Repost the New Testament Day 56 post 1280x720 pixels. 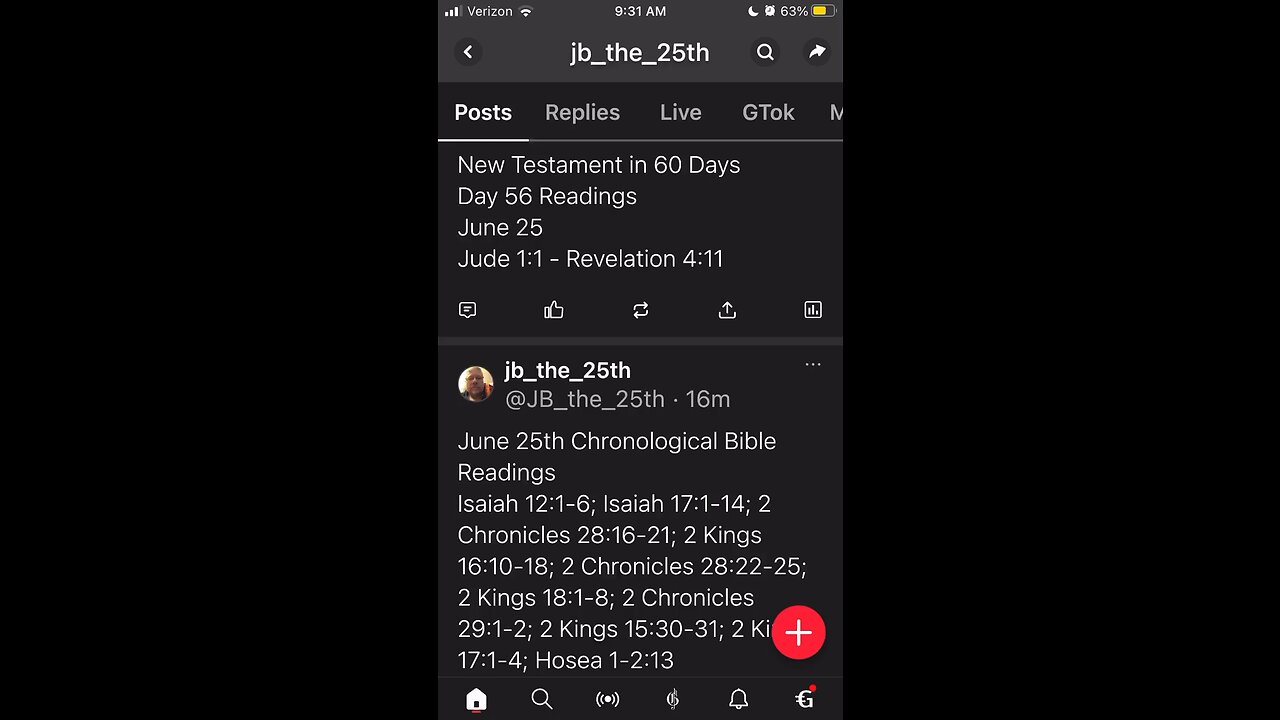click(x=641, y=310)
